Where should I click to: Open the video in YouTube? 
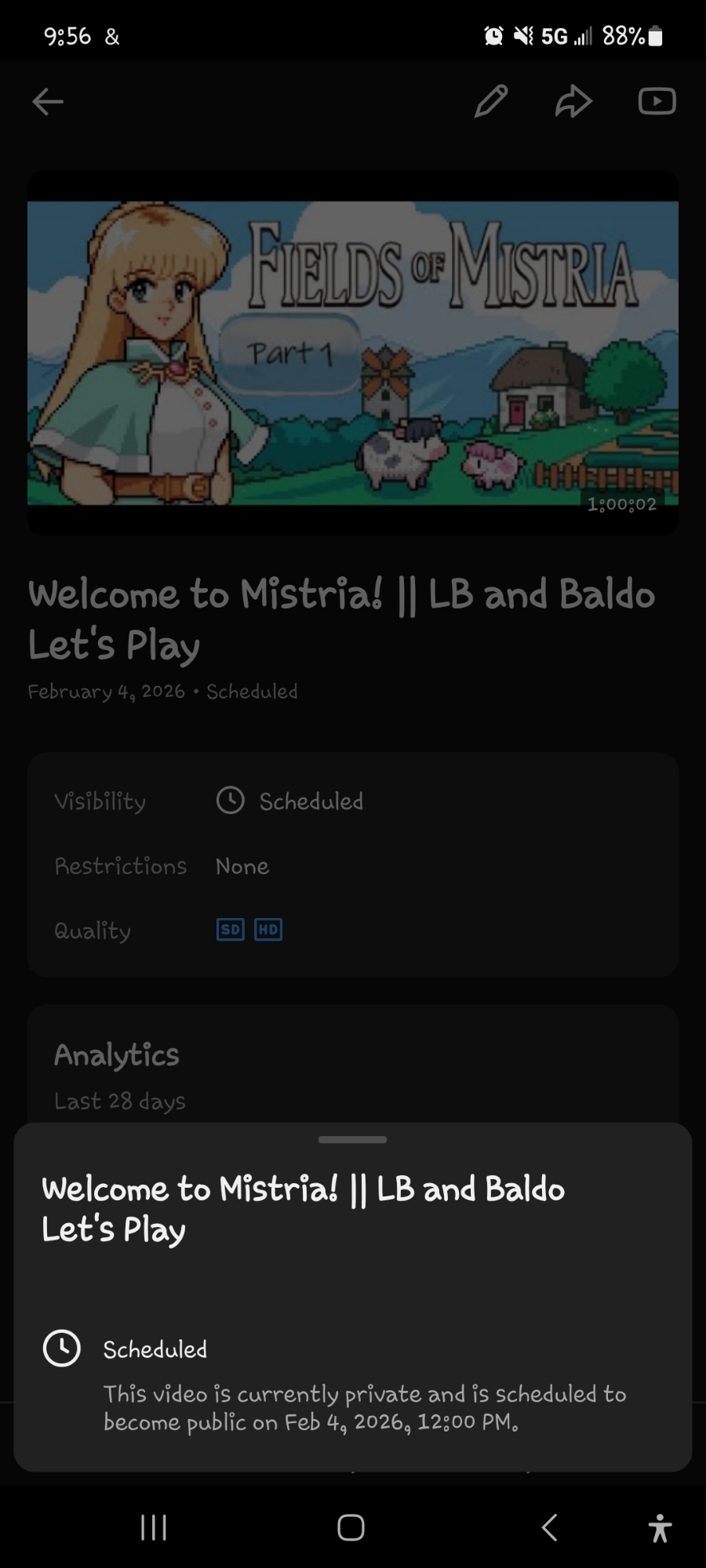point(657,101)
